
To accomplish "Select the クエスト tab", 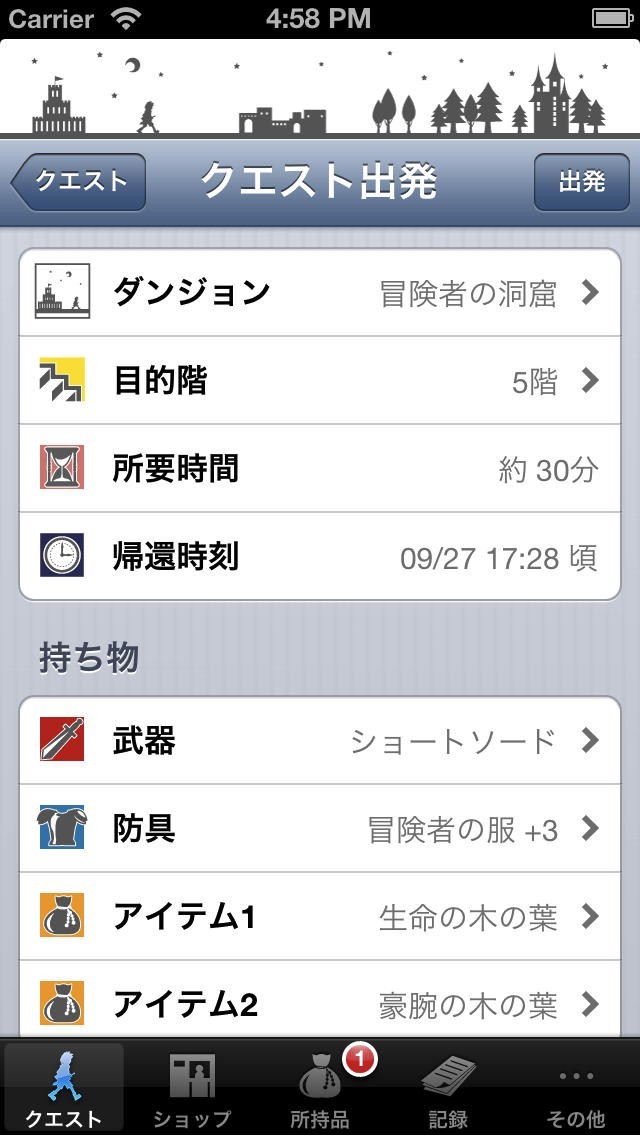I will coord(64,1088).
